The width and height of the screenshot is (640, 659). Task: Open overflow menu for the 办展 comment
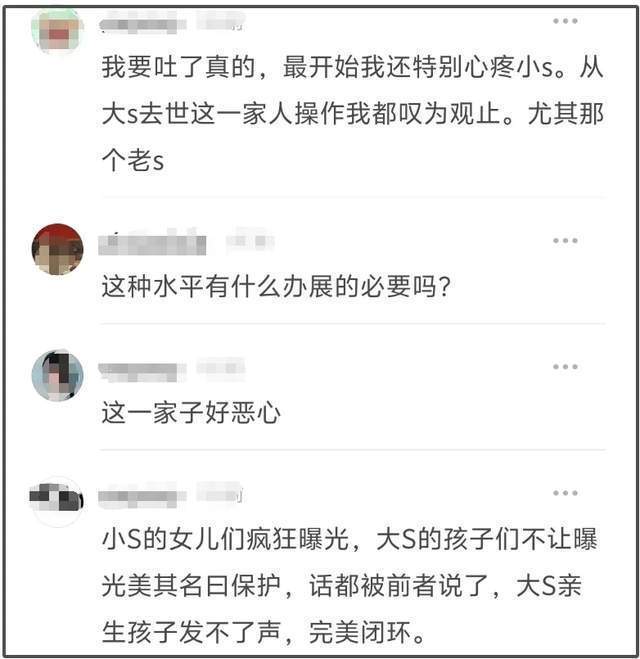point(565,241)
